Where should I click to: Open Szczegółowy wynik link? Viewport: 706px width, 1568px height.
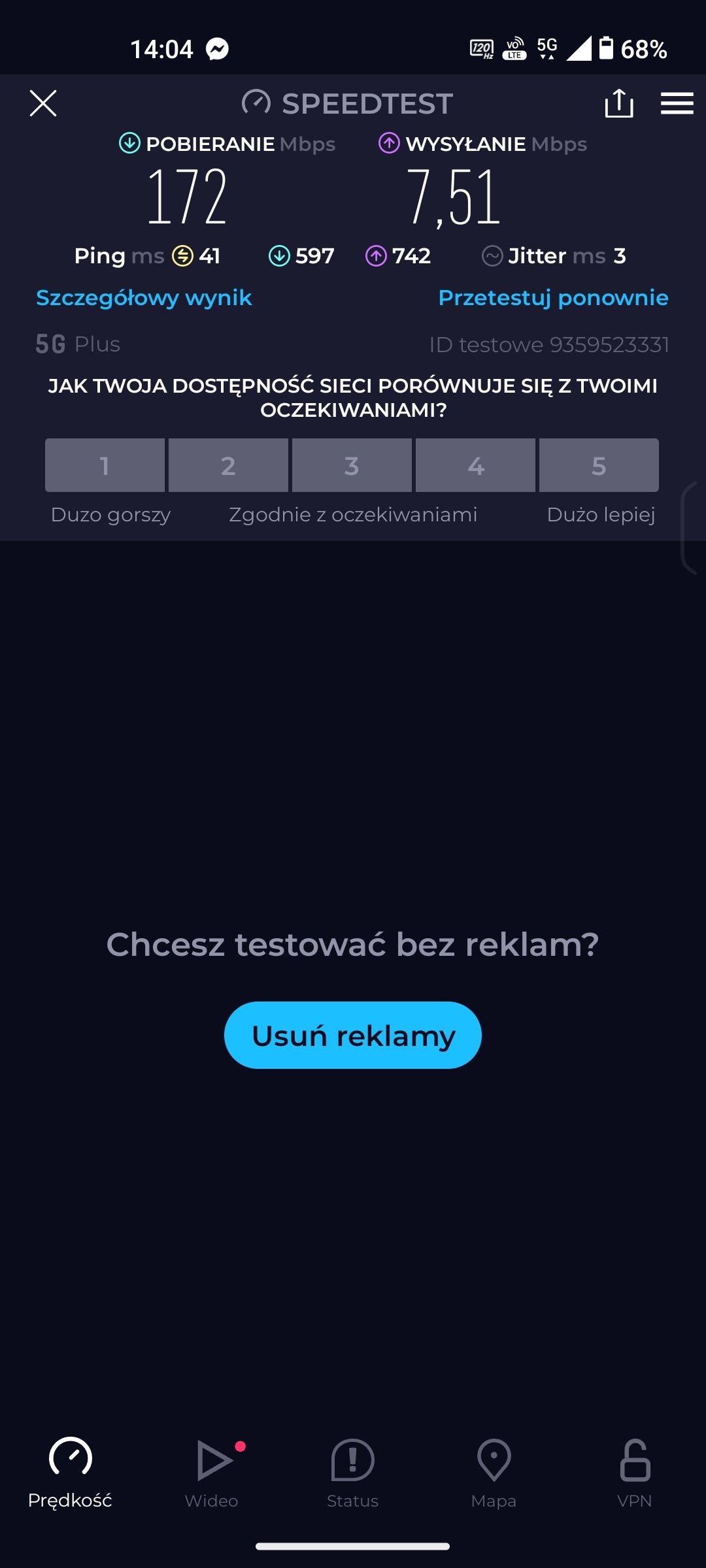[144, 298]
